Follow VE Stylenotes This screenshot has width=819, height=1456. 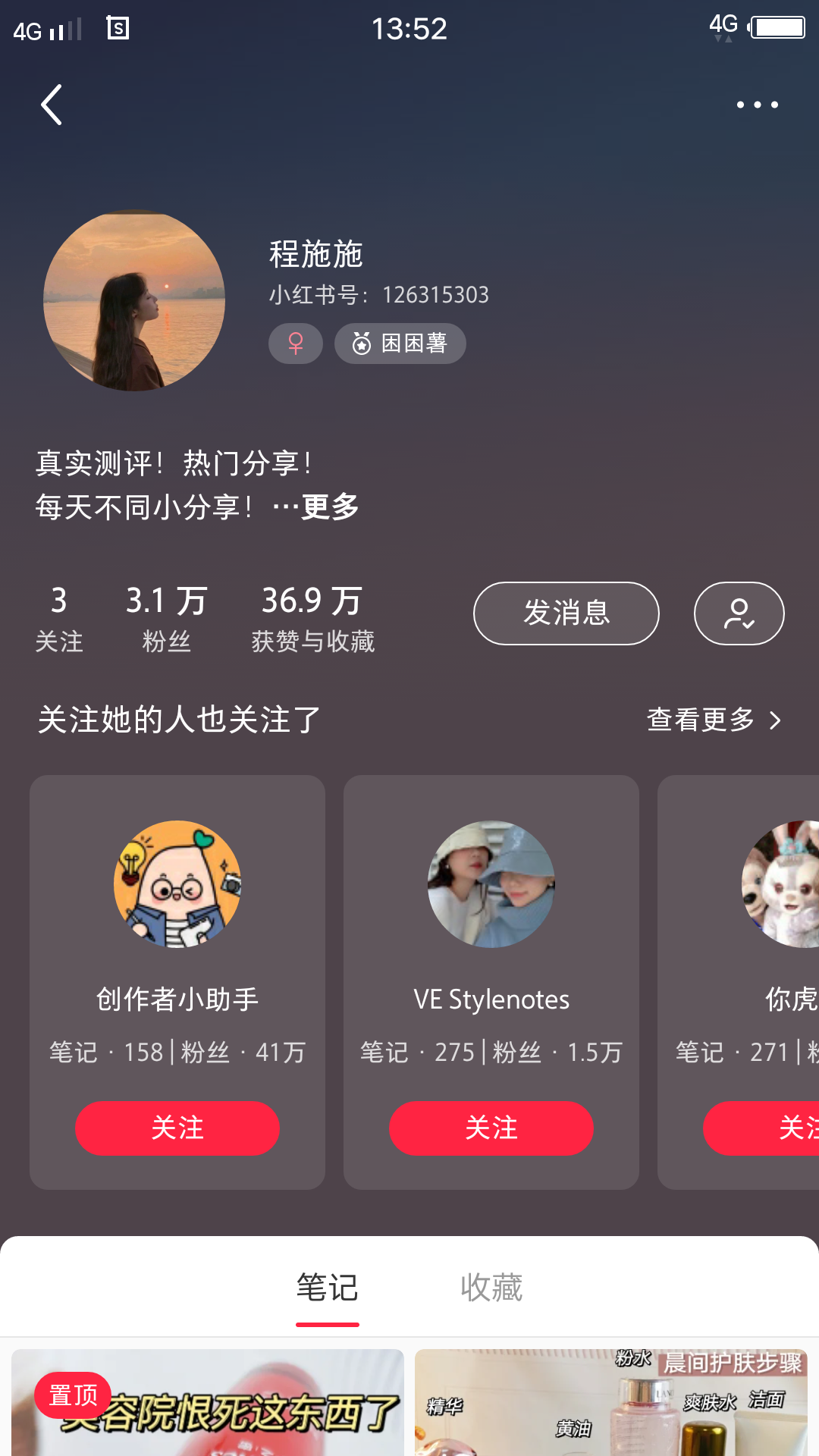pyautogui.click(x=491, y=1128)
